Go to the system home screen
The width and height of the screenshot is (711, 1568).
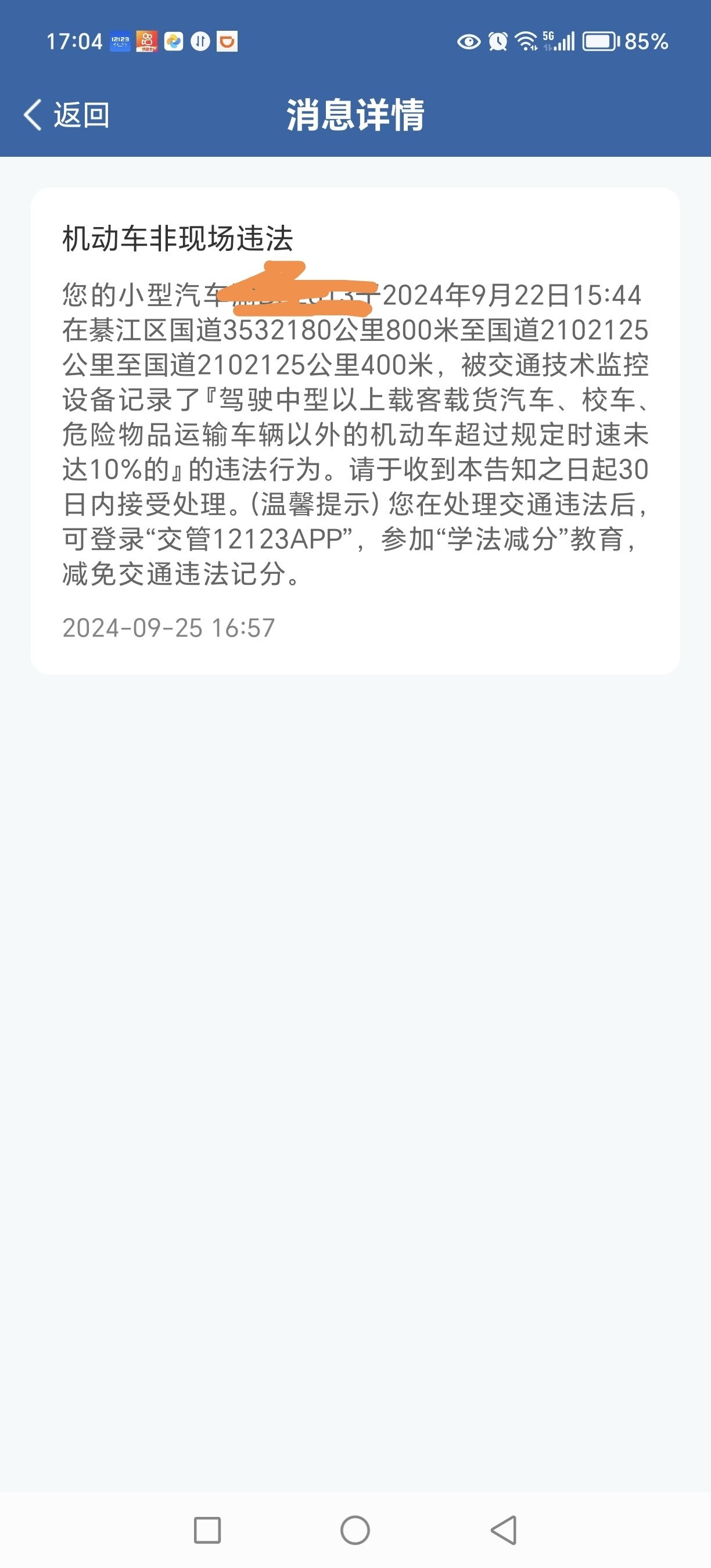[x=355, y=1530]
